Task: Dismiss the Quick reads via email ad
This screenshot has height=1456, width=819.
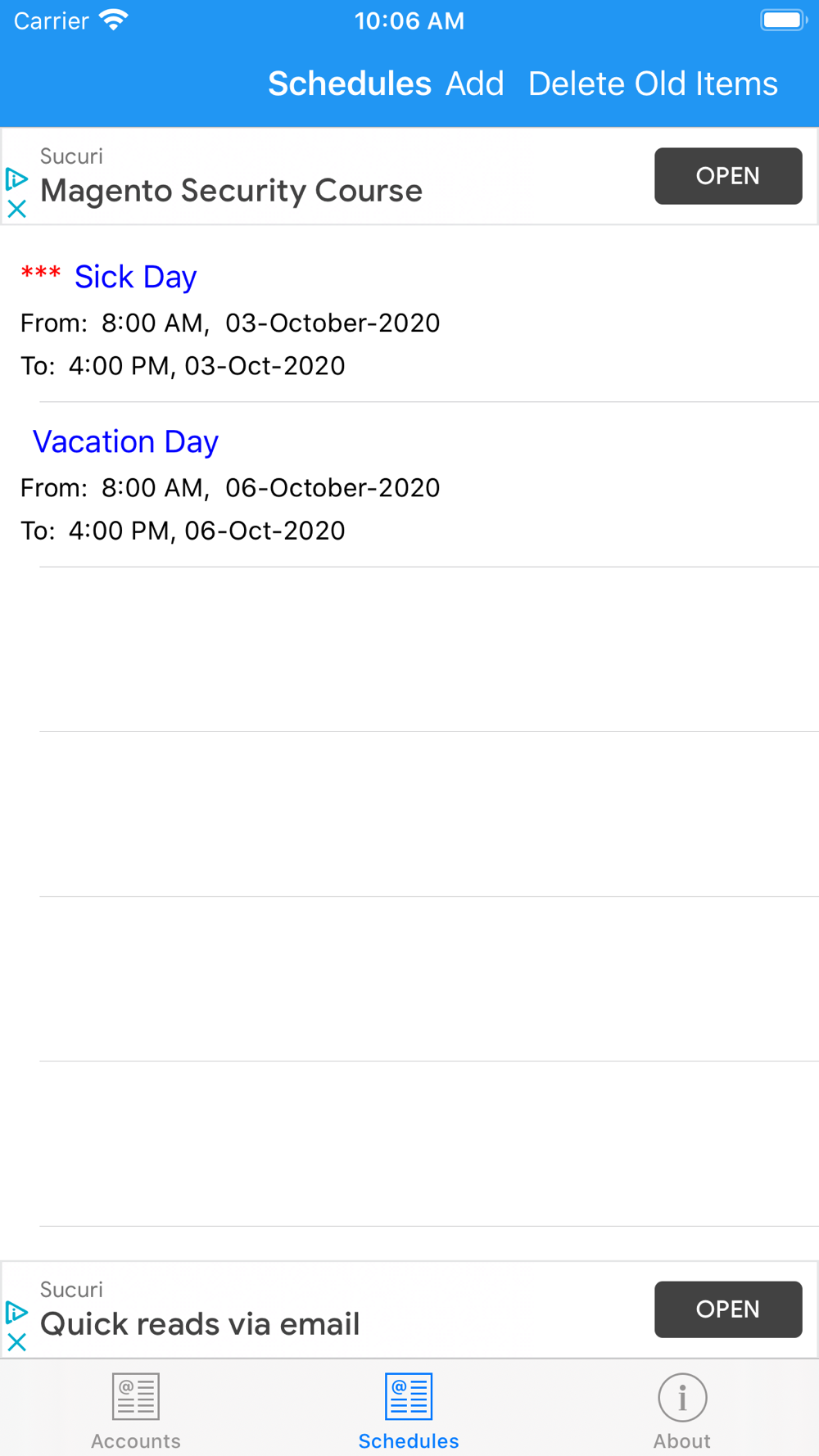Action: point(16,1342)
